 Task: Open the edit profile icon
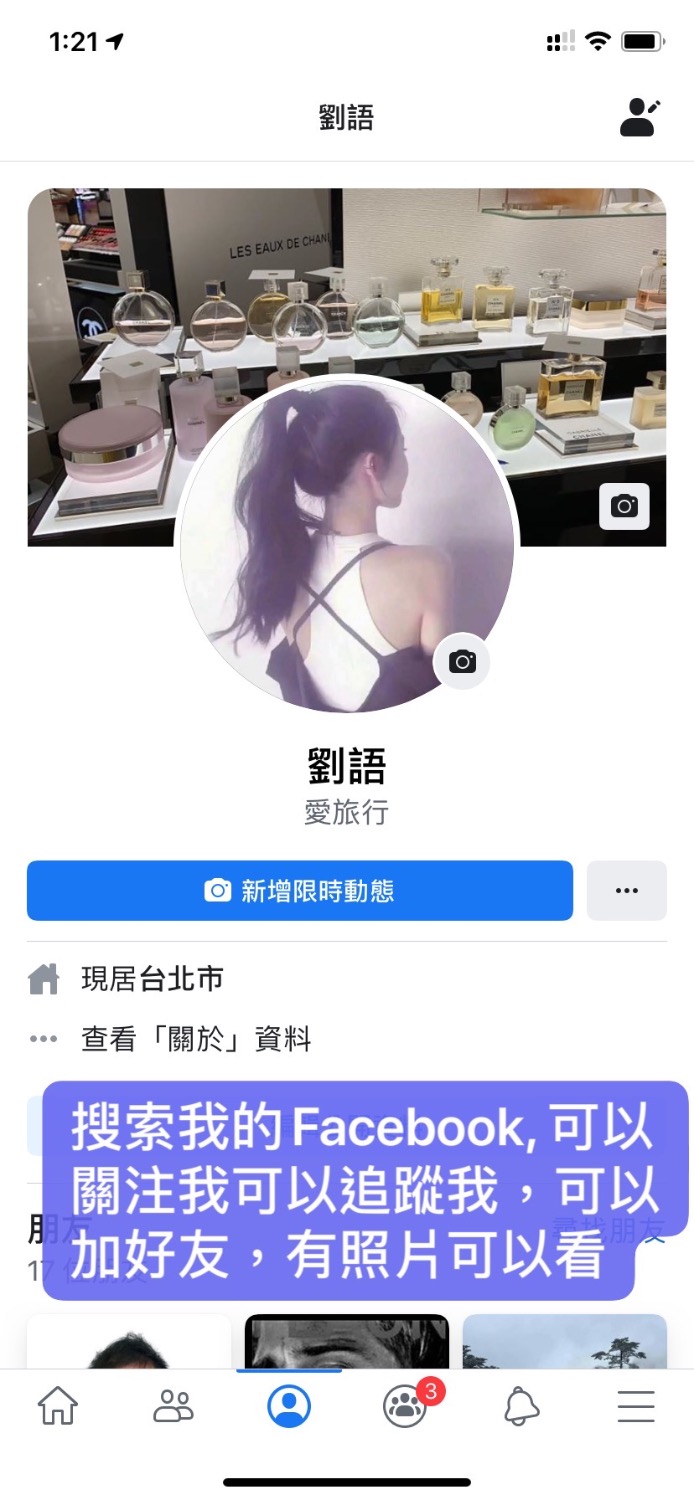[x=640, y=118]
